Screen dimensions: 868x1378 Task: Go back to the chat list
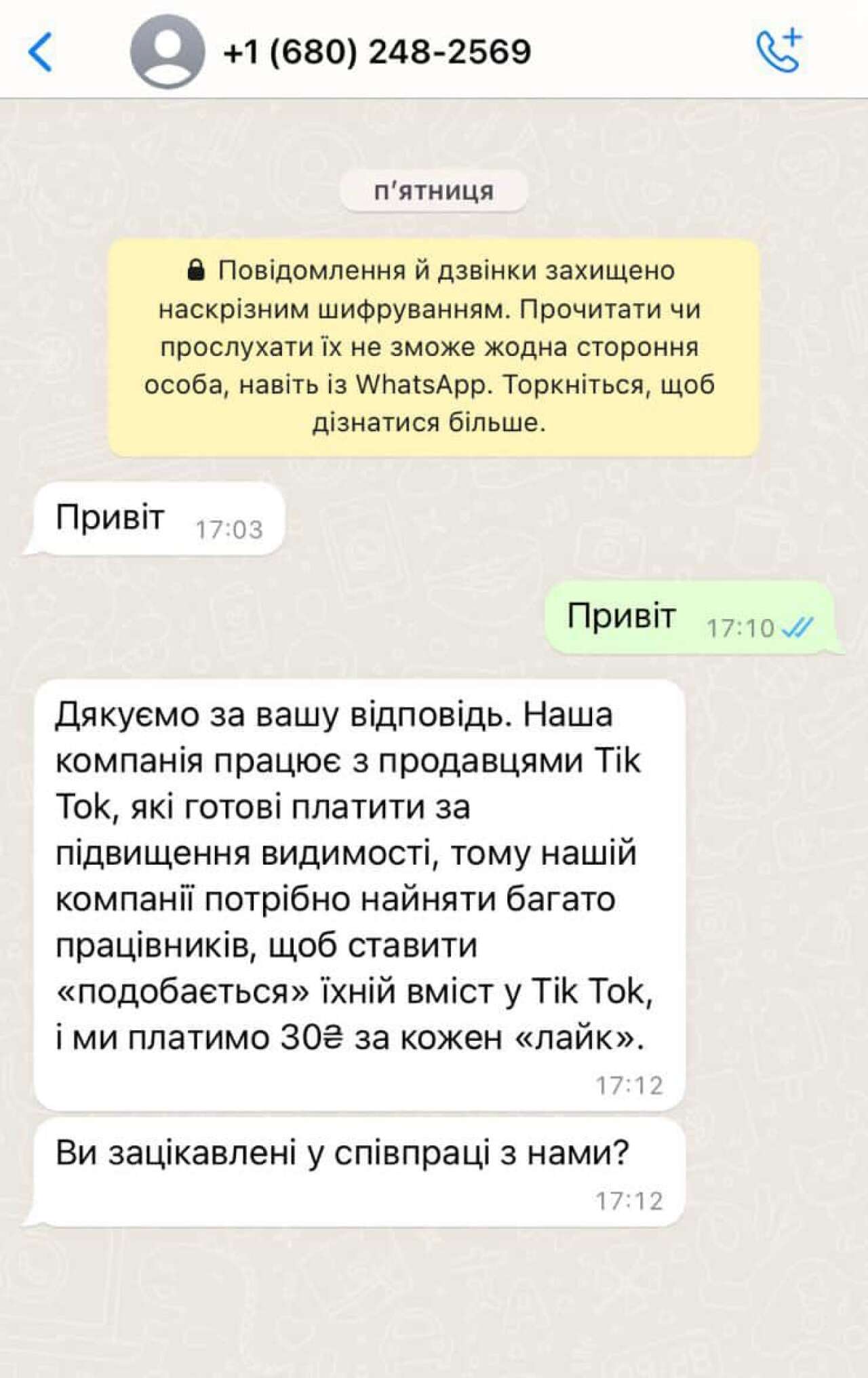41,52
